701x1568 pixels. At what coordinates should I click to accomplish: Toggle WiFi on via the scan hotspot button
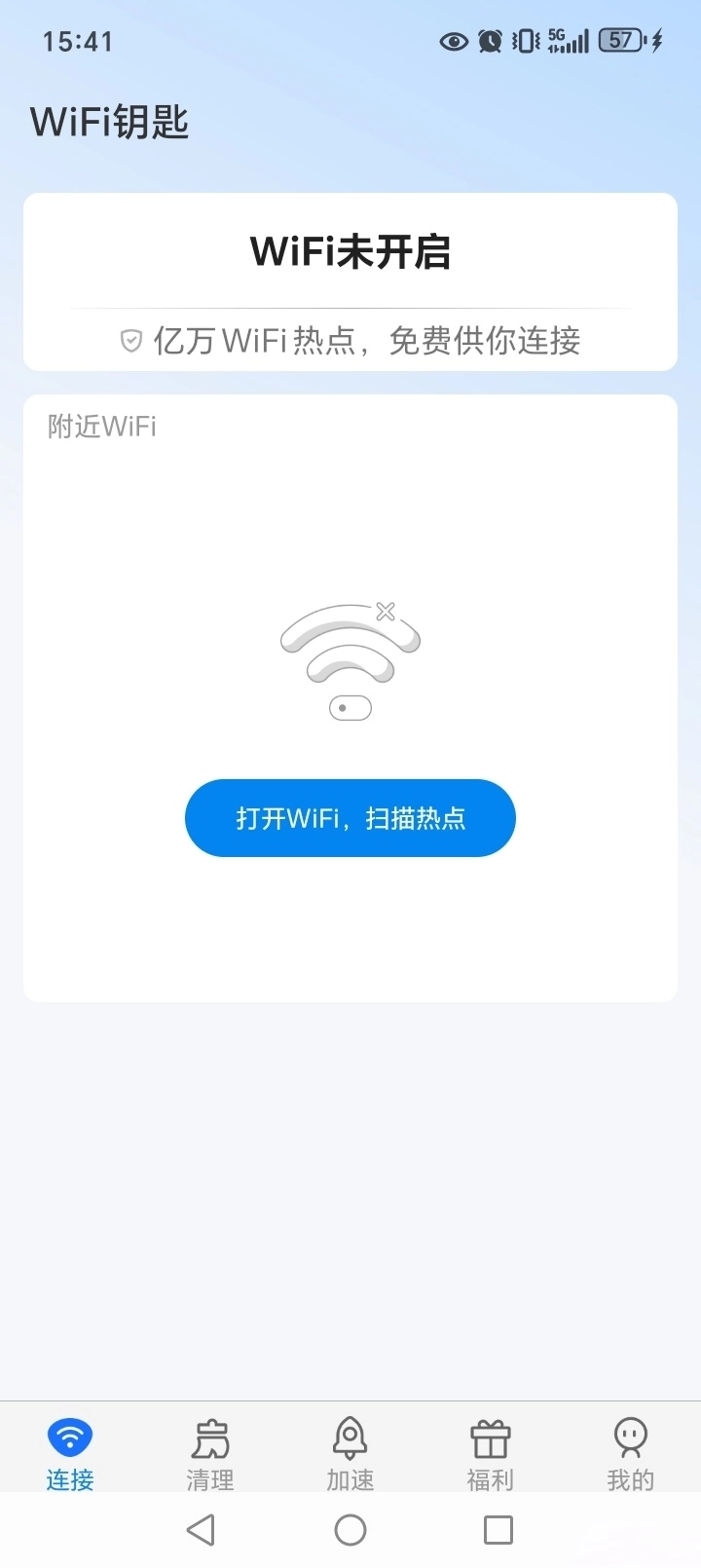(x=350, y=818)
